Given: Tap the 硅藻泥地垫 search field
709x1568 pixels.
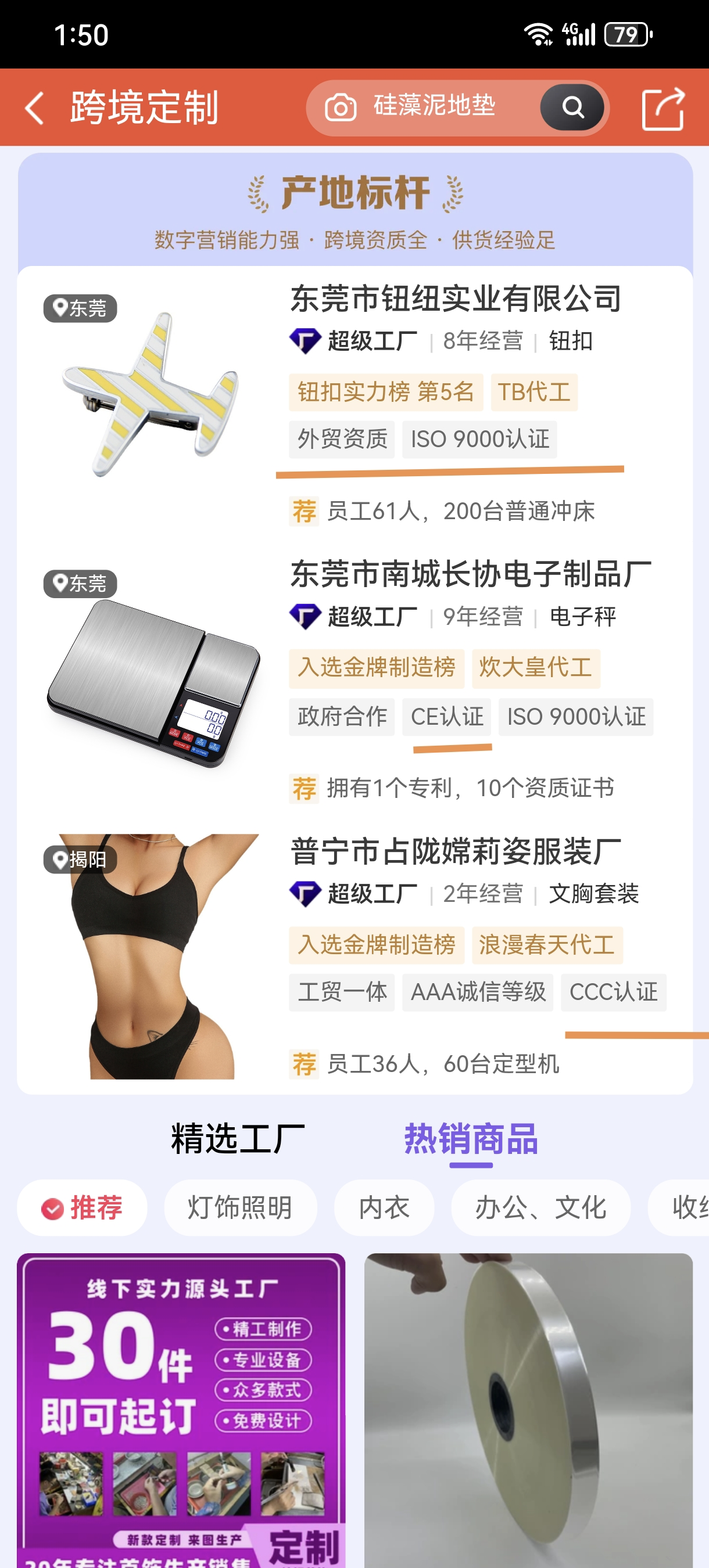Looking at the screenshot, I should point(435,107).
